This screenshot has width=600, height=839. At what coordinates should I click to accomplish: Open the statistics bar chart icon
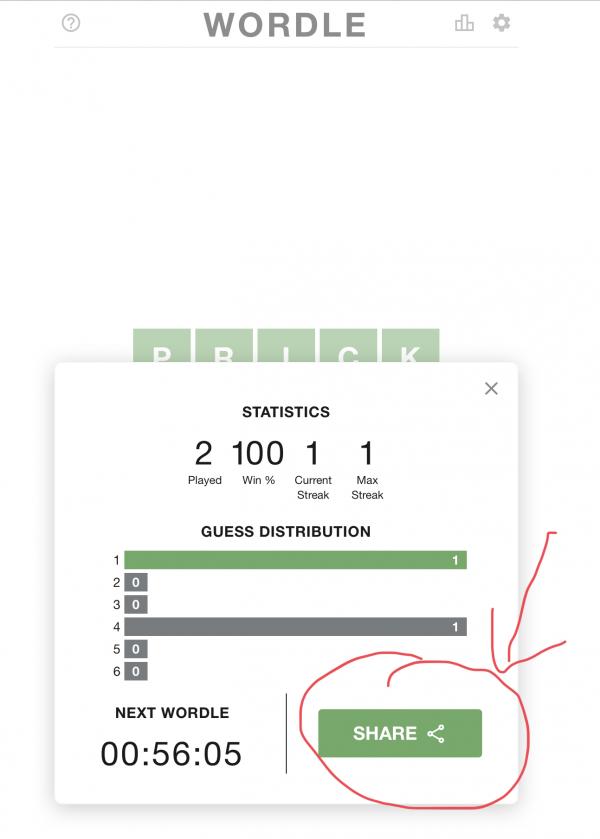(464, 23)
